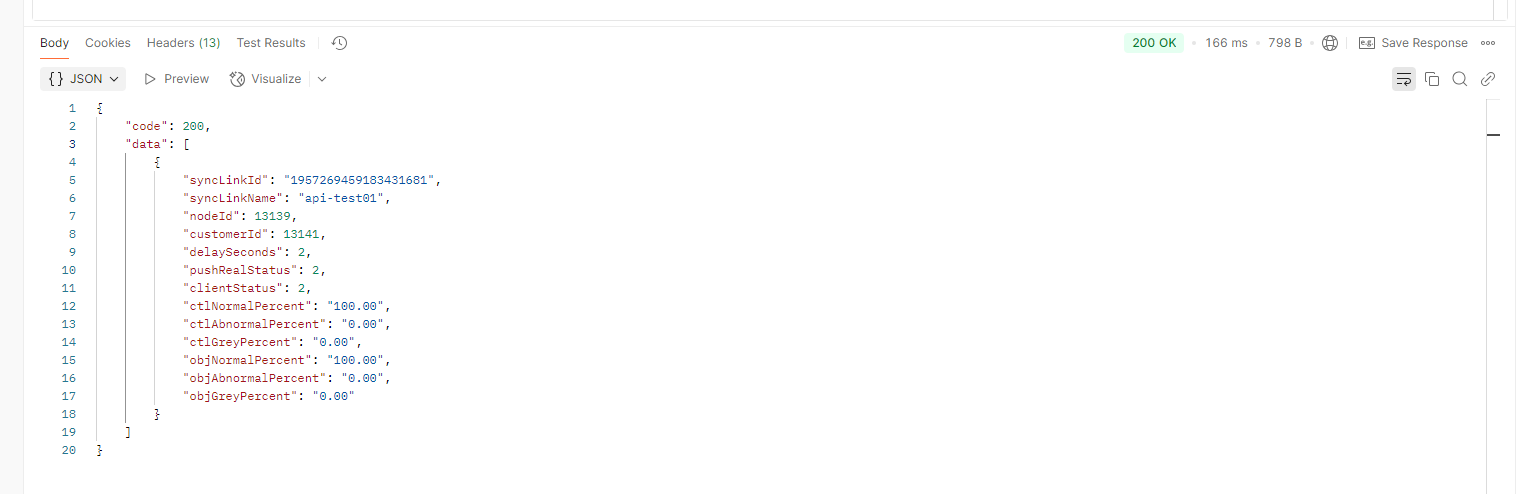Open the Visualize view
This screenshot has width=1539, height=494.
[266, 79]
